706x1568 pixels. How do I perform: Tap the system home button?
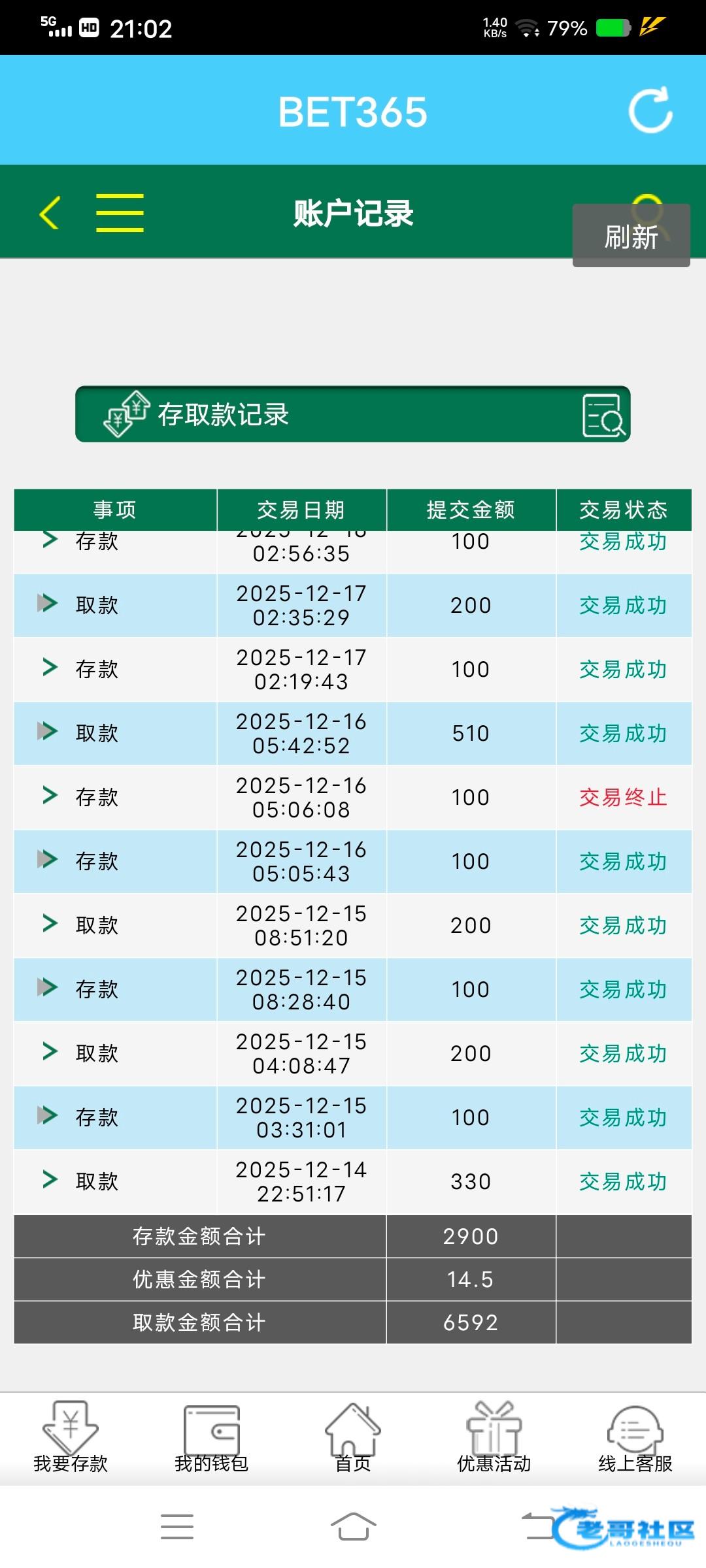pyautogui.click(x=353, y=1527)
